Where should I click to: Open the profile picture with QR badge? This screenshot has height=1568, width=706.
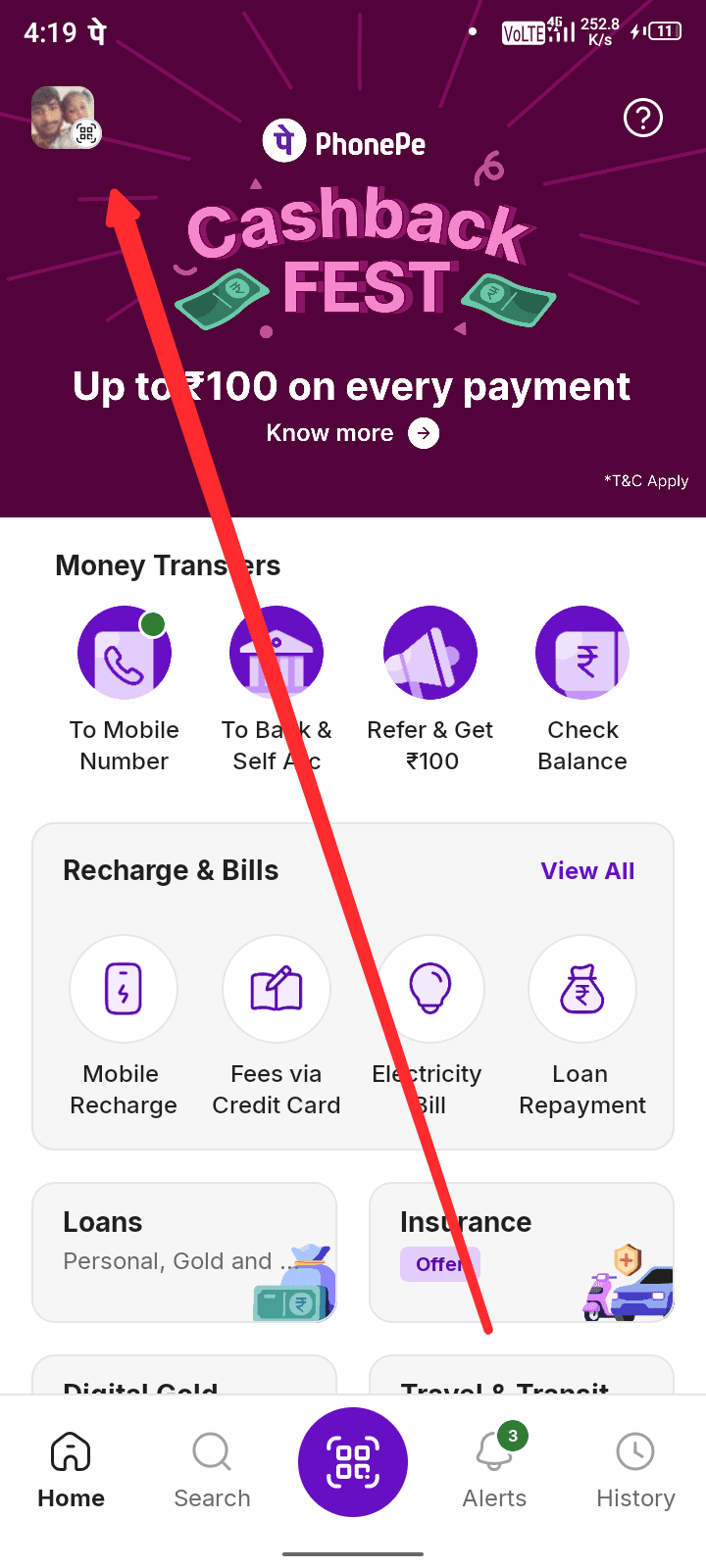pyautogui.click(x=64, y=118)
